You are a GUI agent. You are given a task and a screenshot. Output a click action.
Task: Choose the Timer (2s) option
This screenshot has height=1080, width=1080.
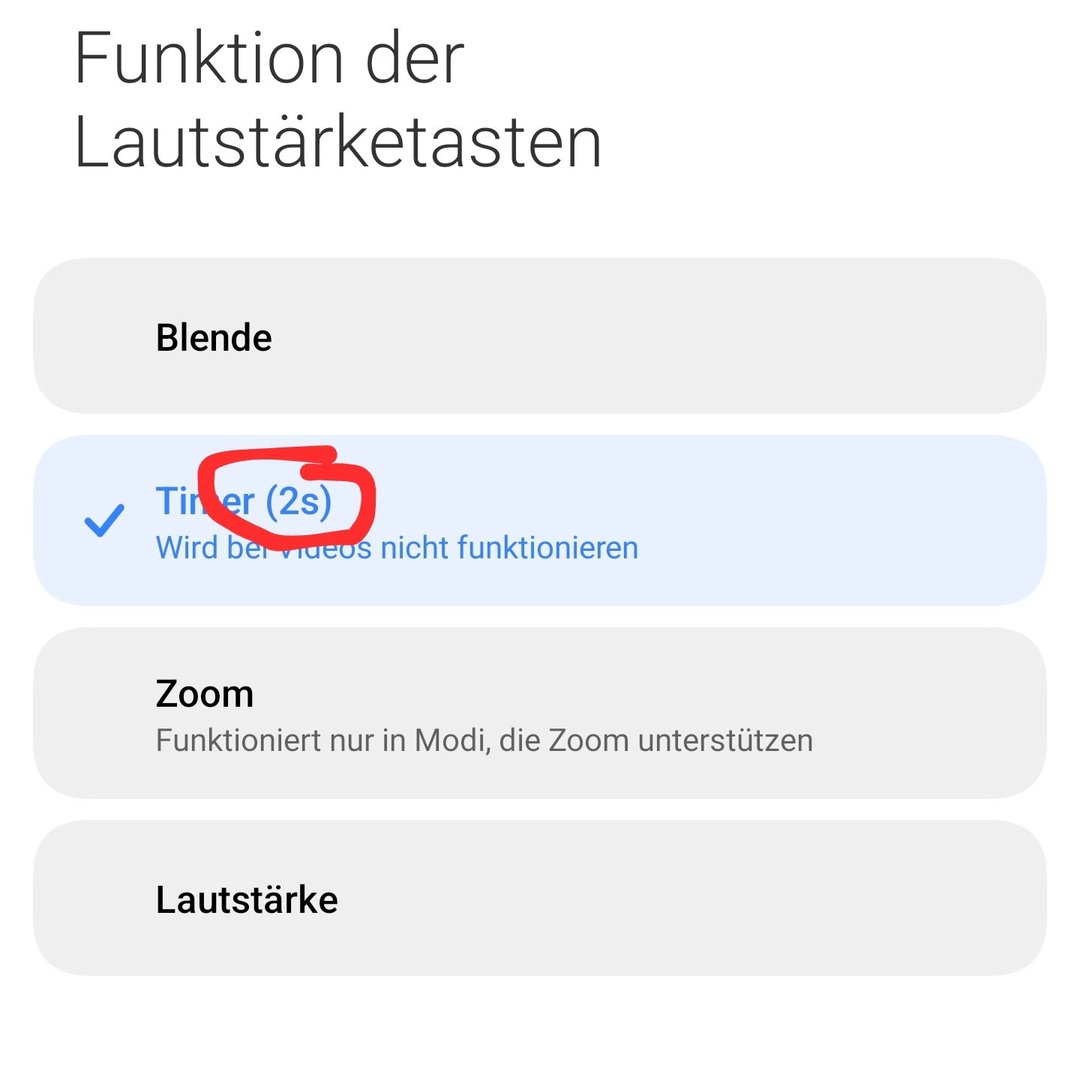tap(539, 521)
